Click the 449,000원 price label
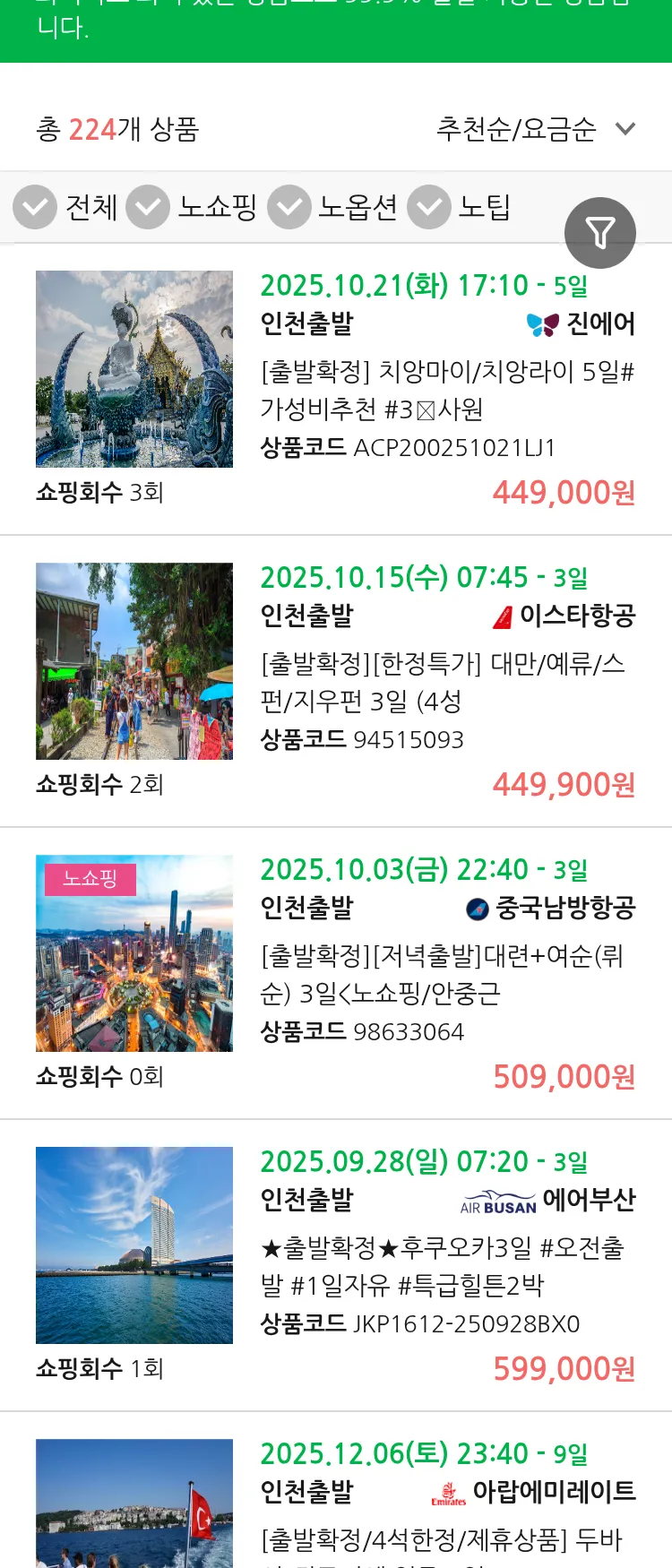The width and height of the screenshot is (672, 1568). point(564,492)
